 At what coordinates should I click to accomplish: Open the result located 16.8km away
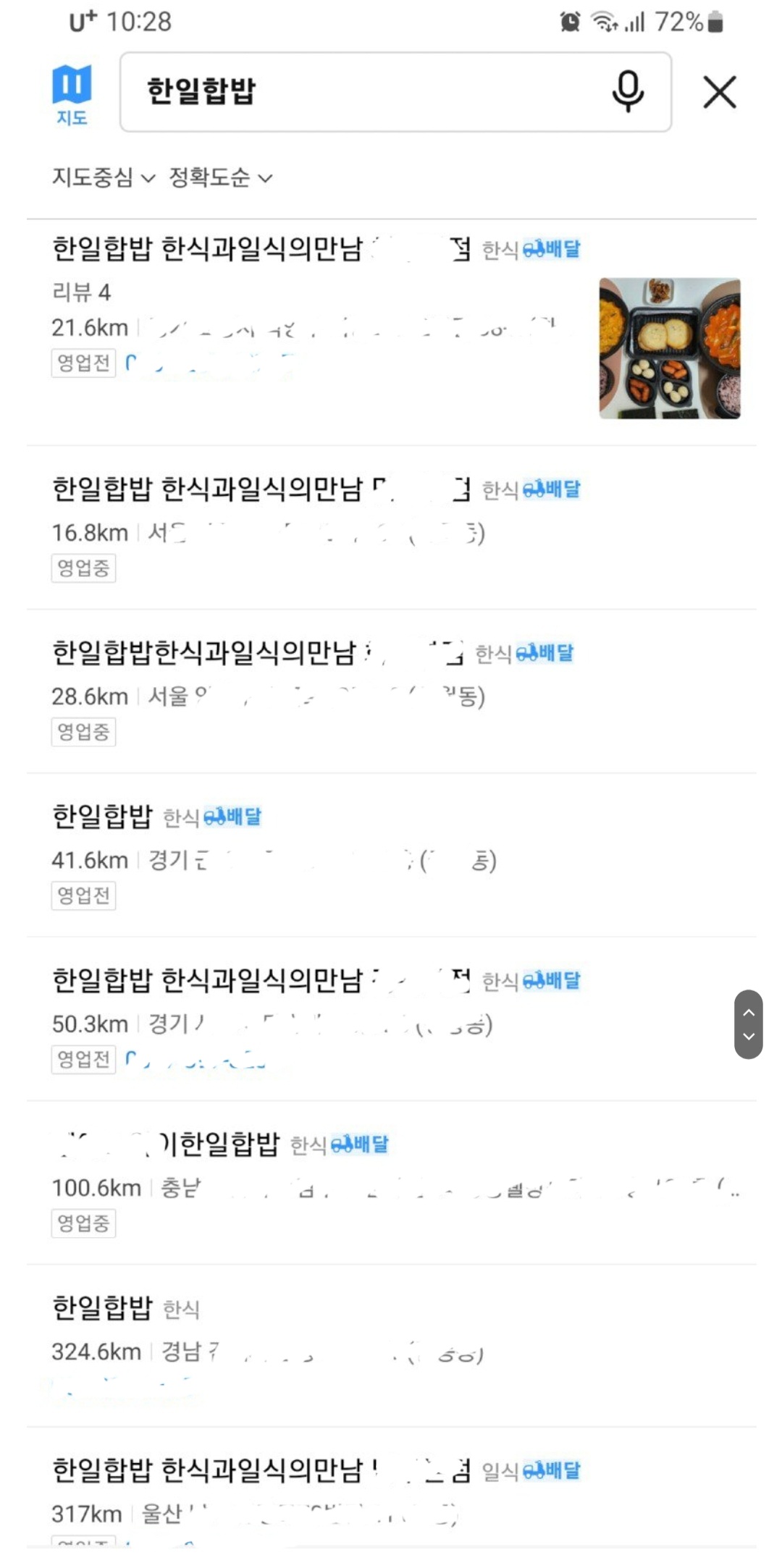pos(391,528)
